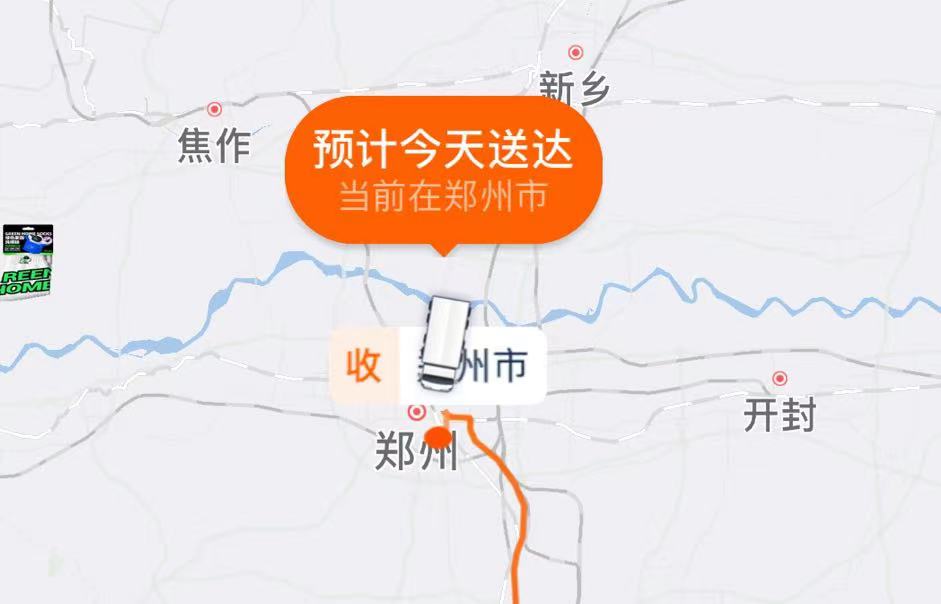The width and height of the screenshot is (941, 604).
Task: Open the Green Home product thumbnail
Action: point(27,260)
